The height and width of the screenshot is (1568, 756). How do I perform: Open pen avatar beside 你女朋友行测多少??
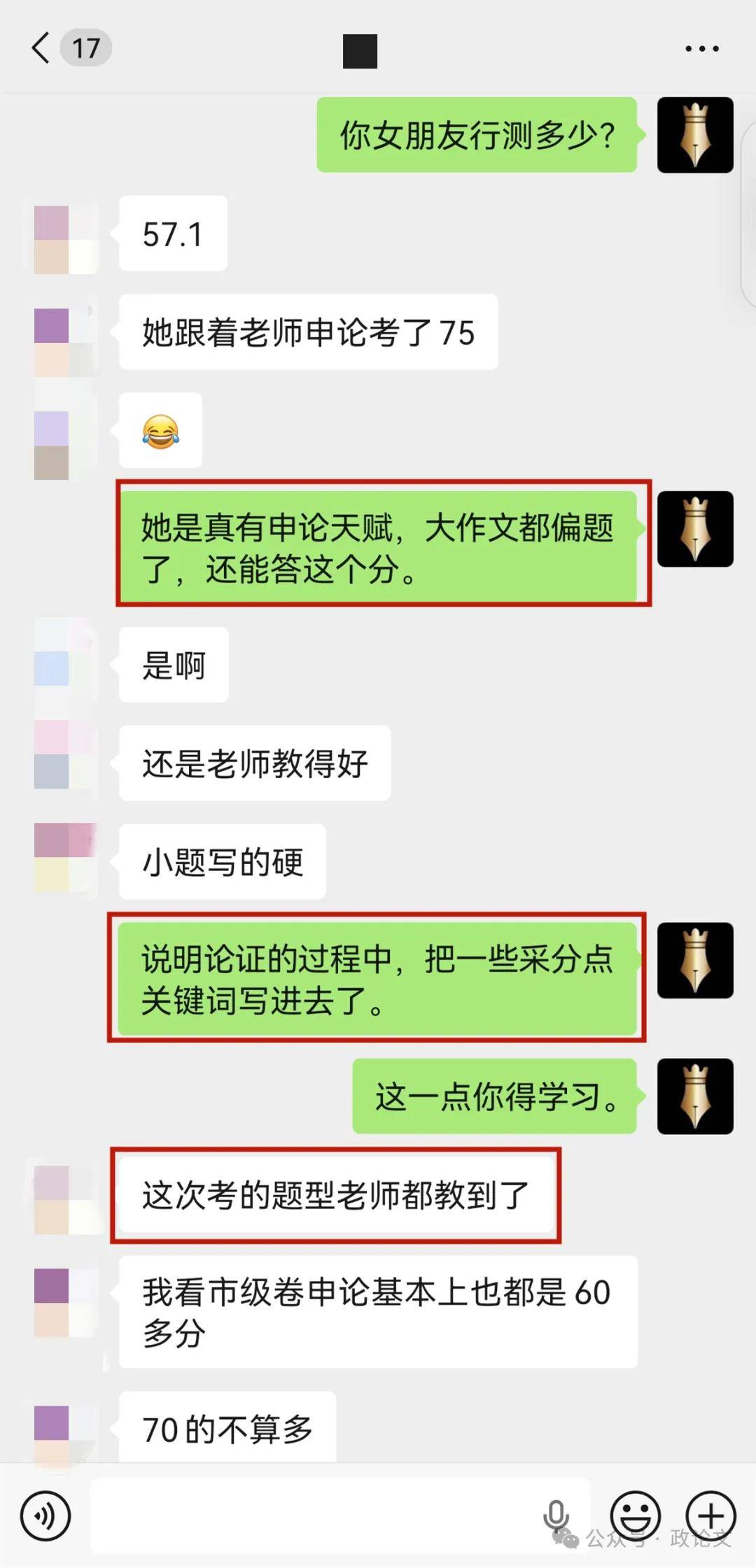tap(694, 135)
